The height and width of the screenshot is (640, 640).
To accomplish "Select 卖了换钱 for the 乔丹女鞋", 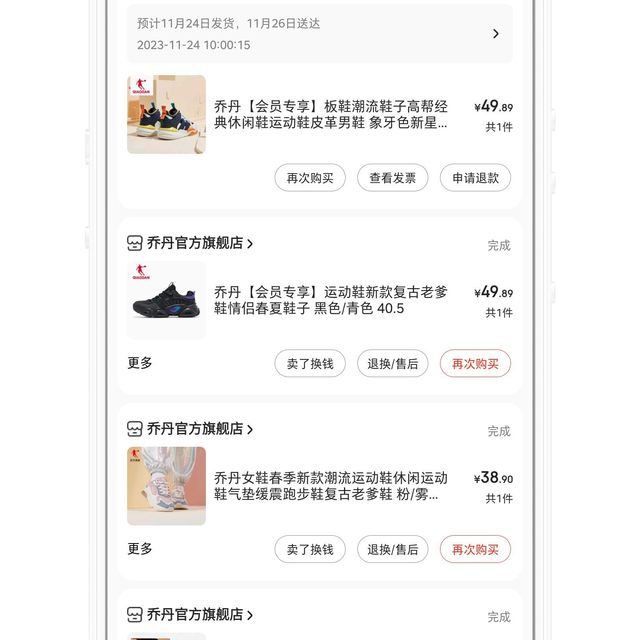I will pos(310,549).
